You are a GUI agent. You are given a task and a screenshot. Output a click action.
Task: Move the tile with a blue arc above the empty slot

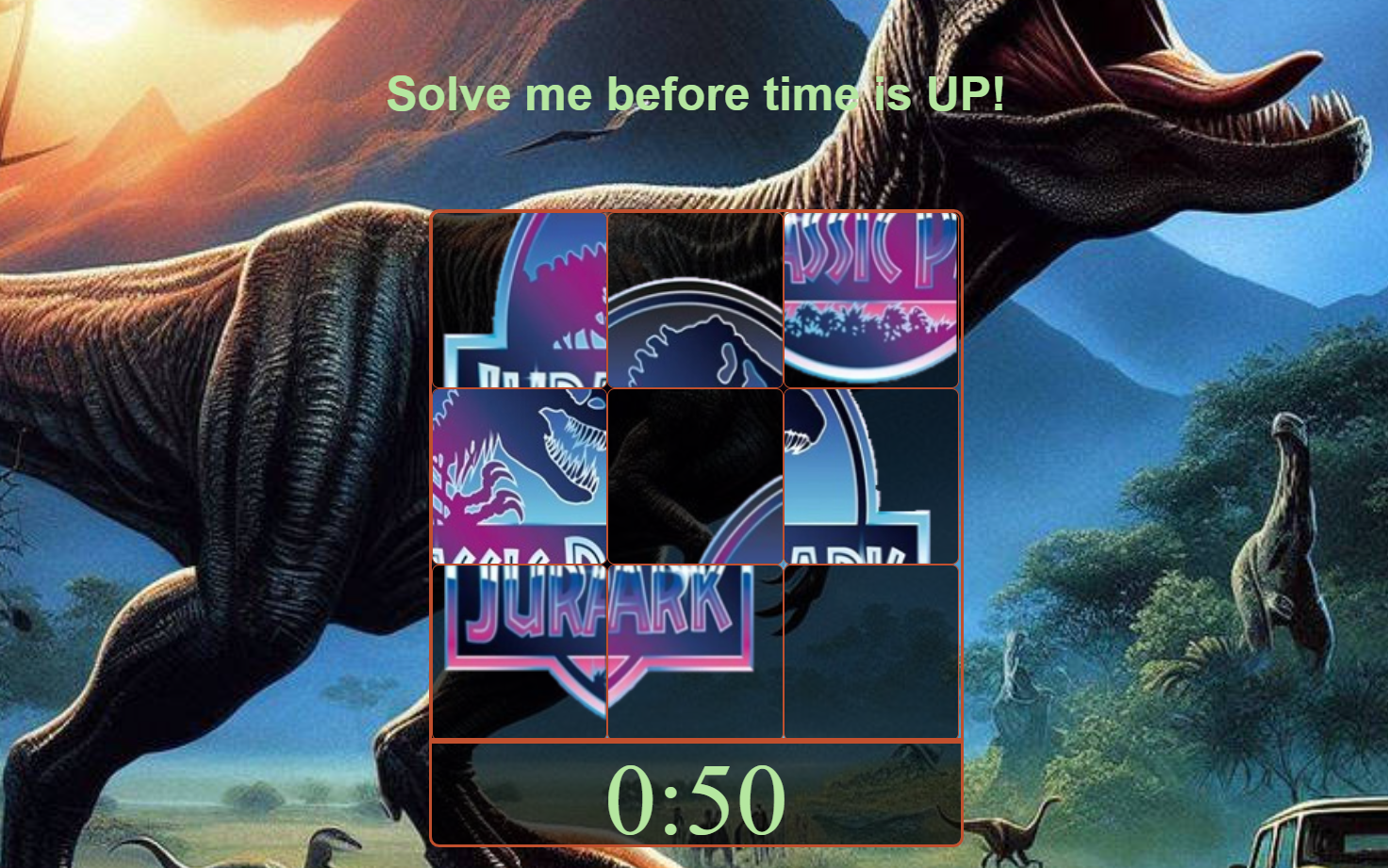871,476
